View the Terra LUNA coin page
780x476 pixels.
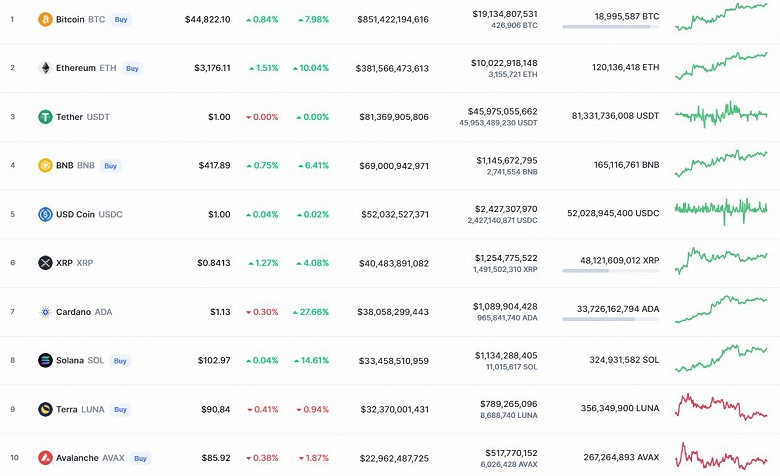pos(70,409)
